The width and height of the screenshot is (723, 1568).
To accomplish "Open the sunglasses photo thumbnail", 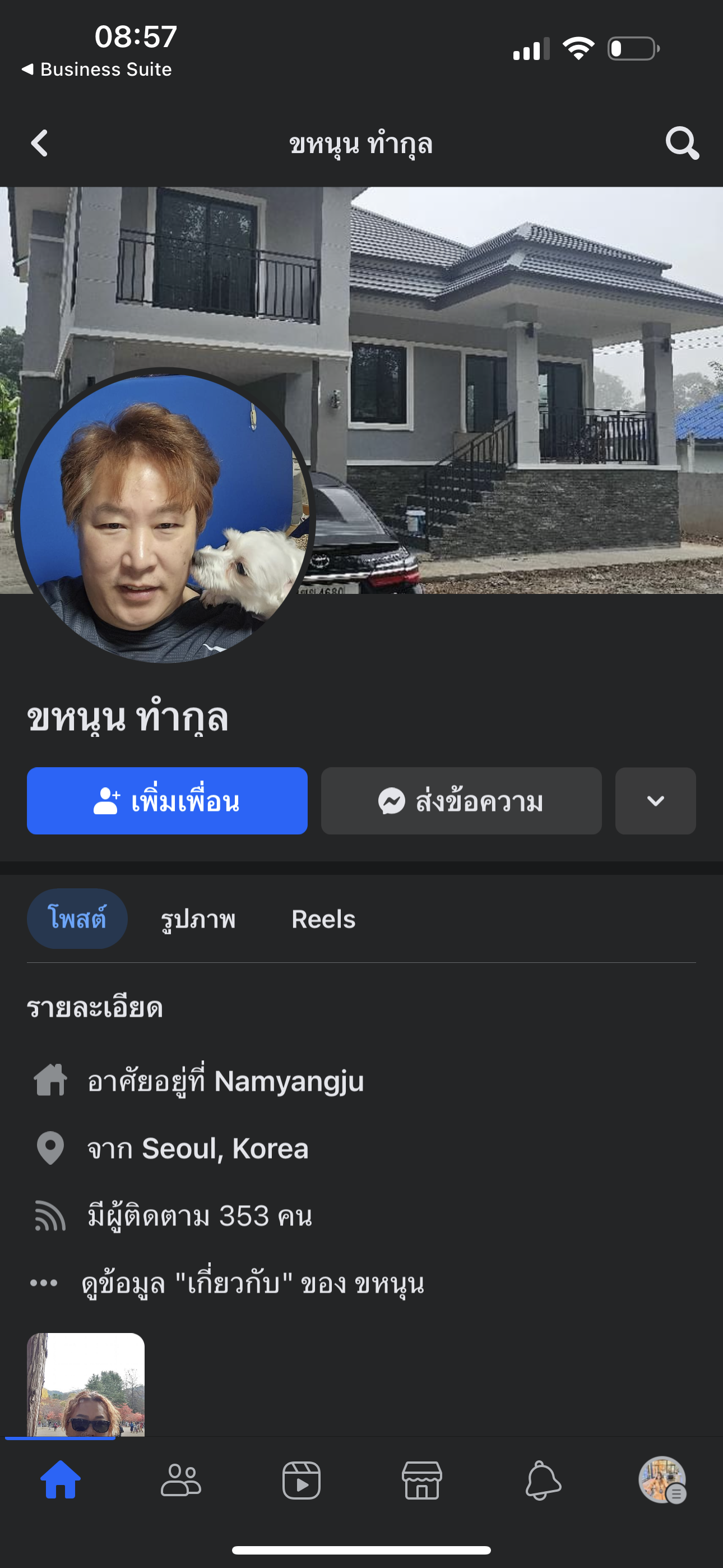I will (x=86, y=1385).
